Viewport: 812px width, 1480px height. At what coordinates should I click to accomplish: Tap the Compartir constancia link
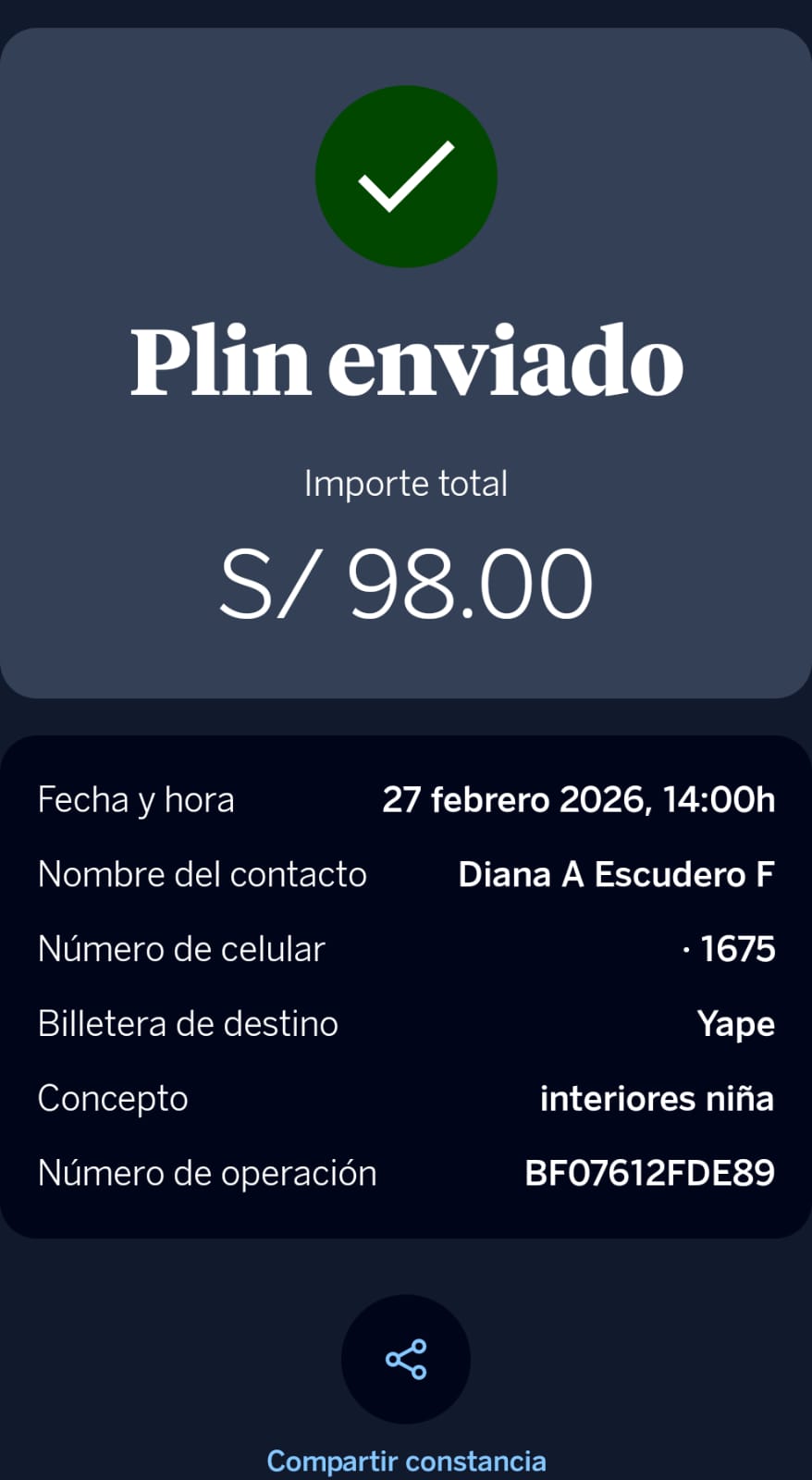(406, 1461)
